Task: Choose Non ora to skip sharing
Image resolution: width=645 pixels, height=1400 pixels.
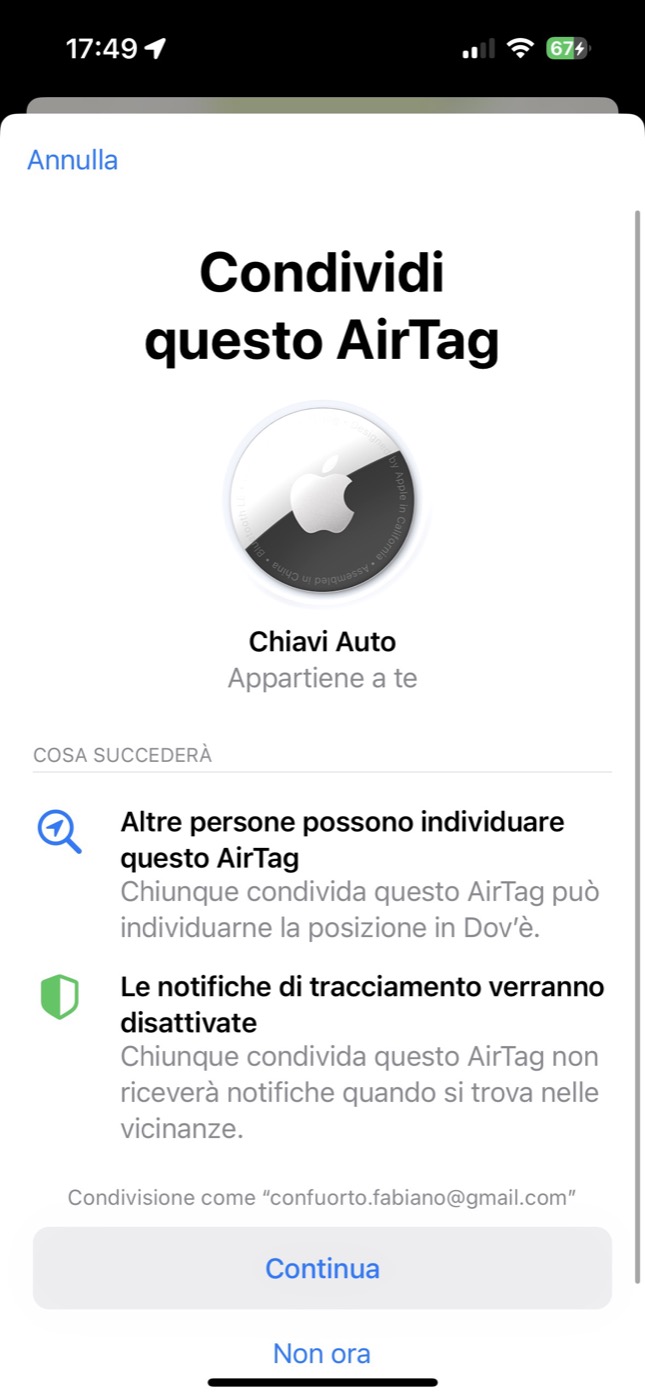Action: click(x=322, y=1354)
